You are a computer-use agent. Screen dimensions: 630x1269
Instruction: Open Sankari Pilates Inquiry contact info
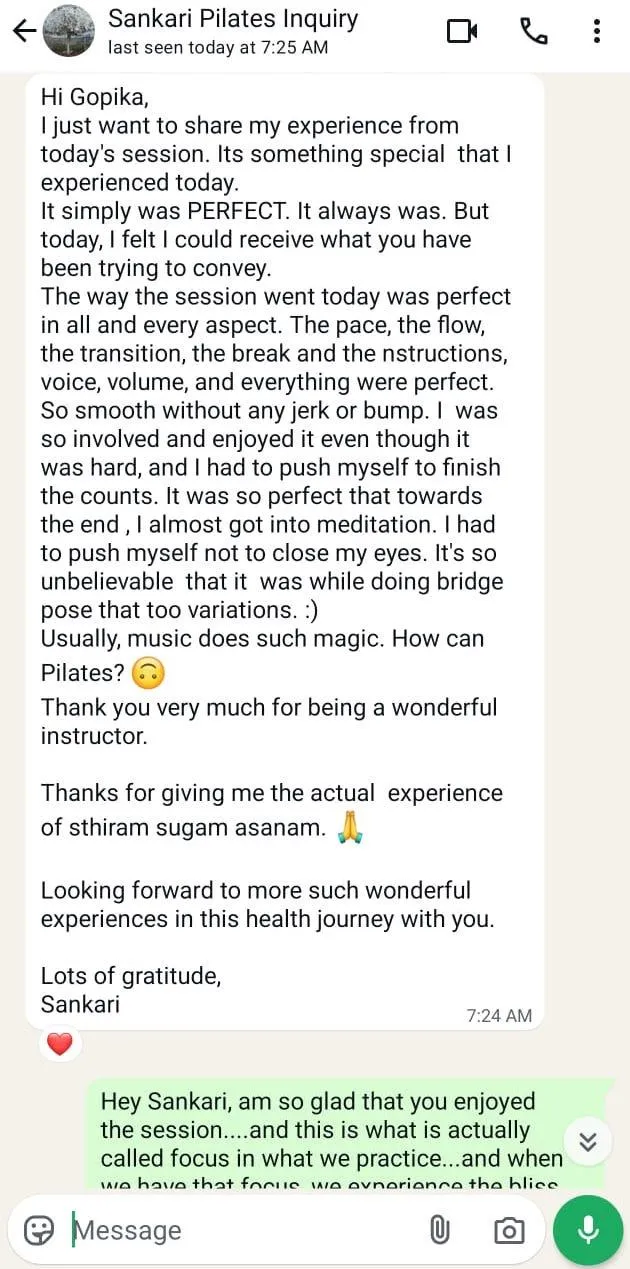(x=232, y=31)
